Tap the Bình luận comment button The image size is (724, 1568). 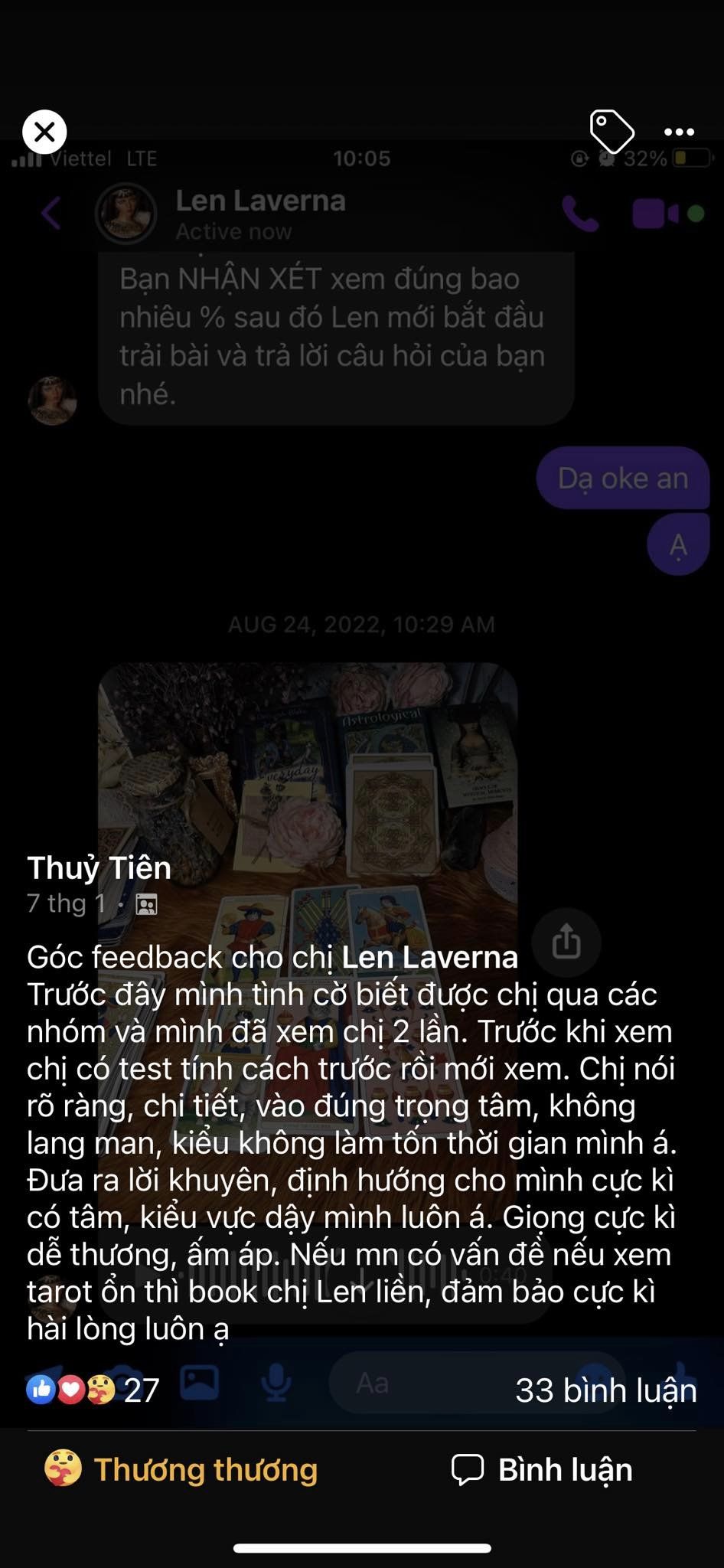(542, 1469)
